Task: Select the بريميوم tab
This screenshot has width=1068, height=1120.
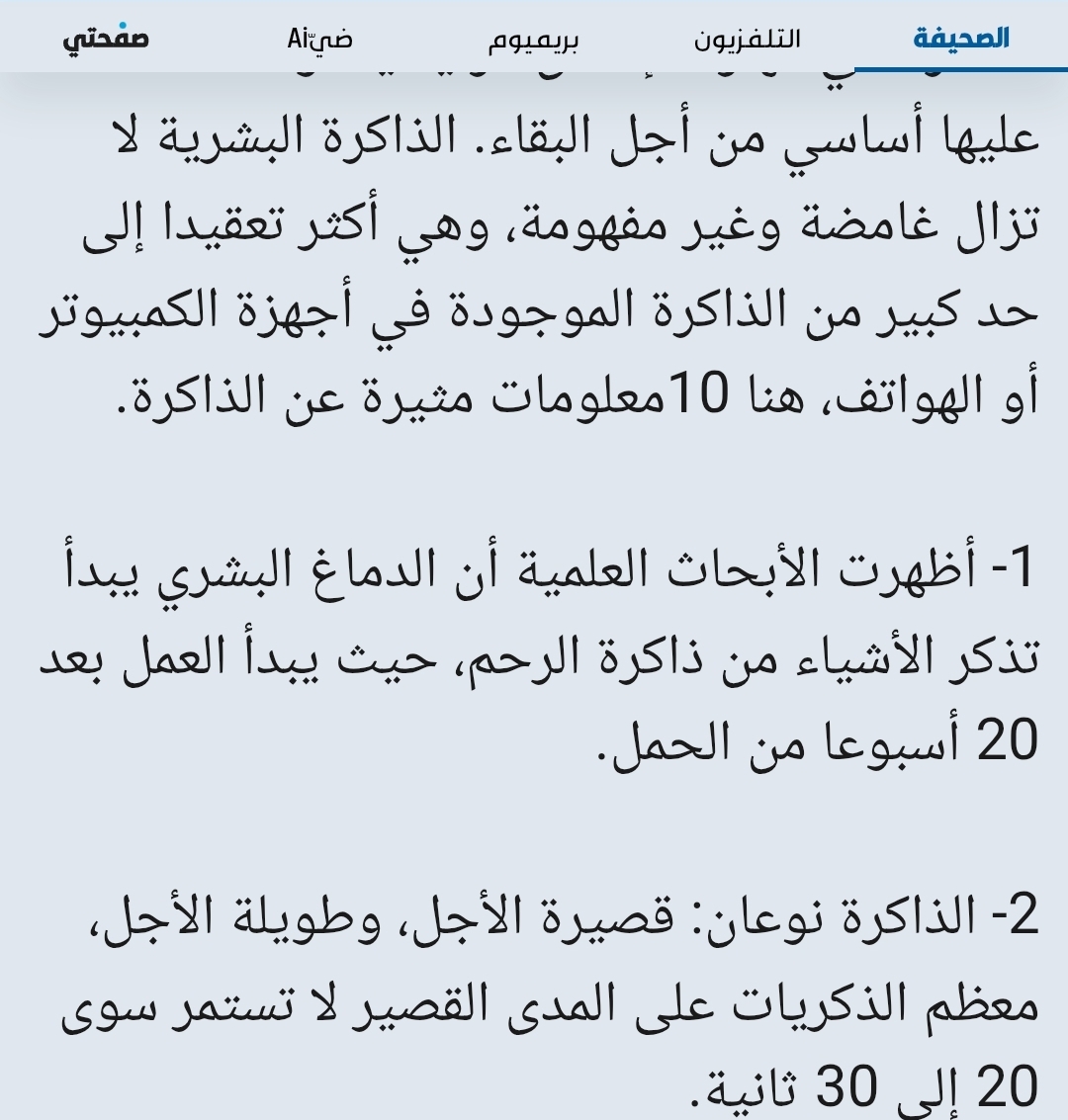Action: click(x=533, y=41)
